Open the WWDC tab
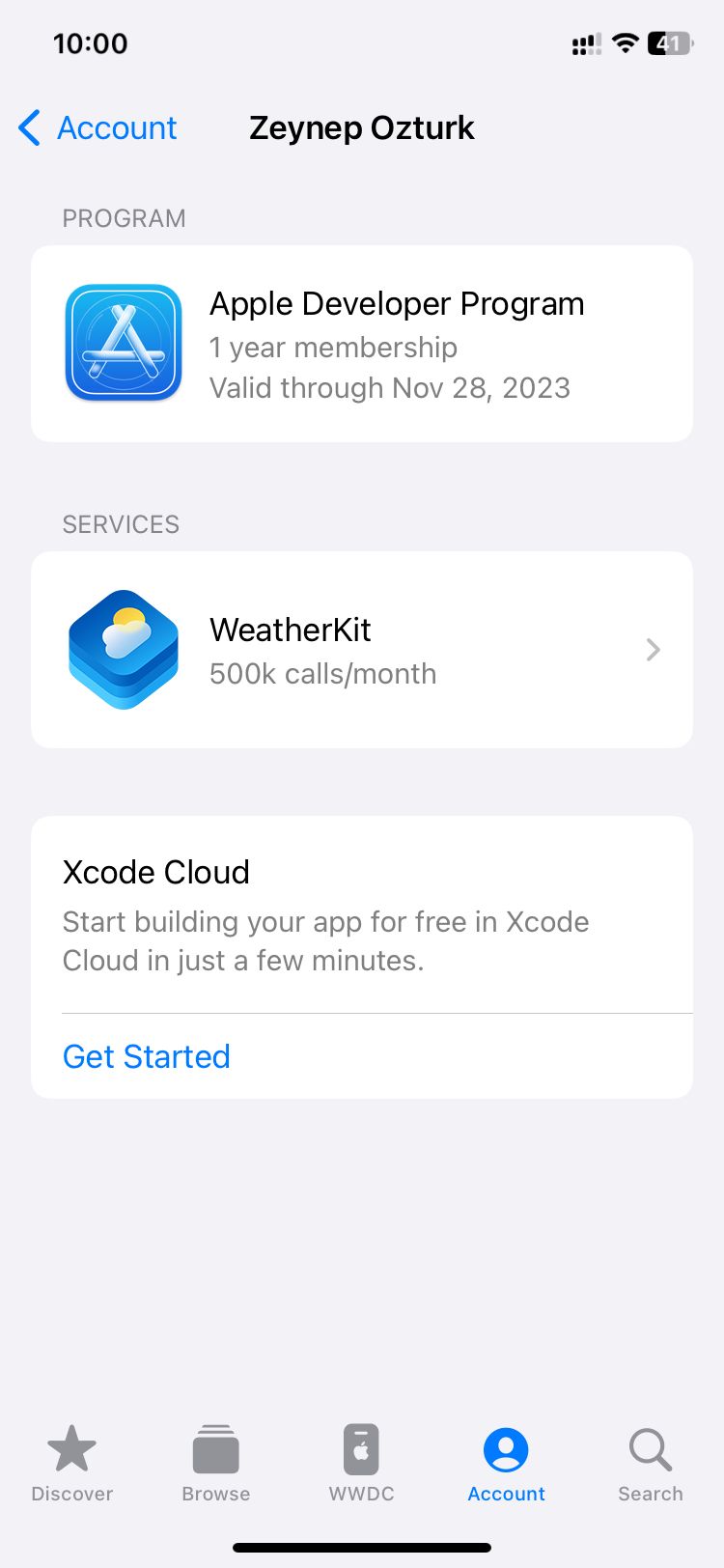724x1568 pixels. [362, 1463]
